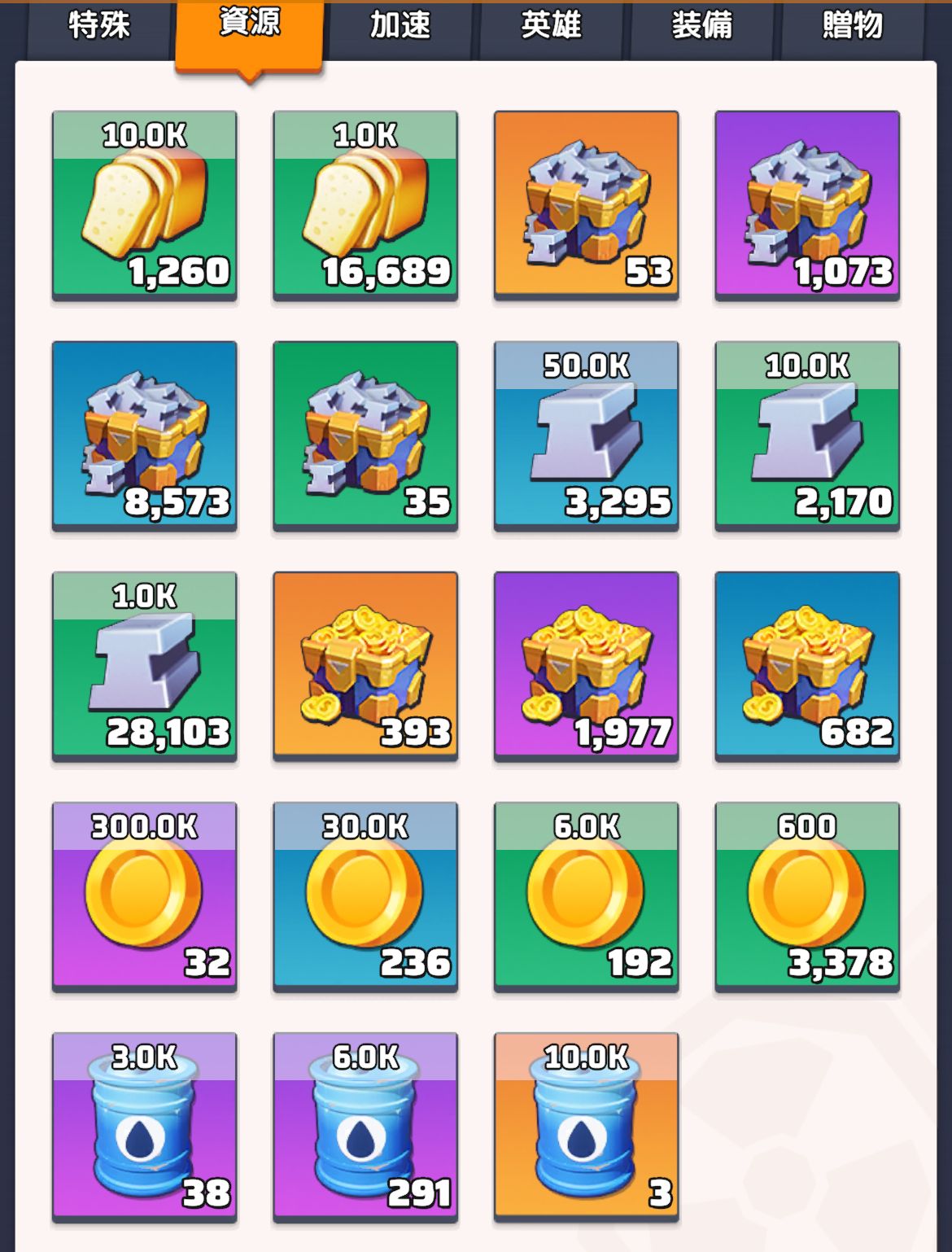
Task: Select the 300.0K gold coin item
Action: click(x=145, y=896)
